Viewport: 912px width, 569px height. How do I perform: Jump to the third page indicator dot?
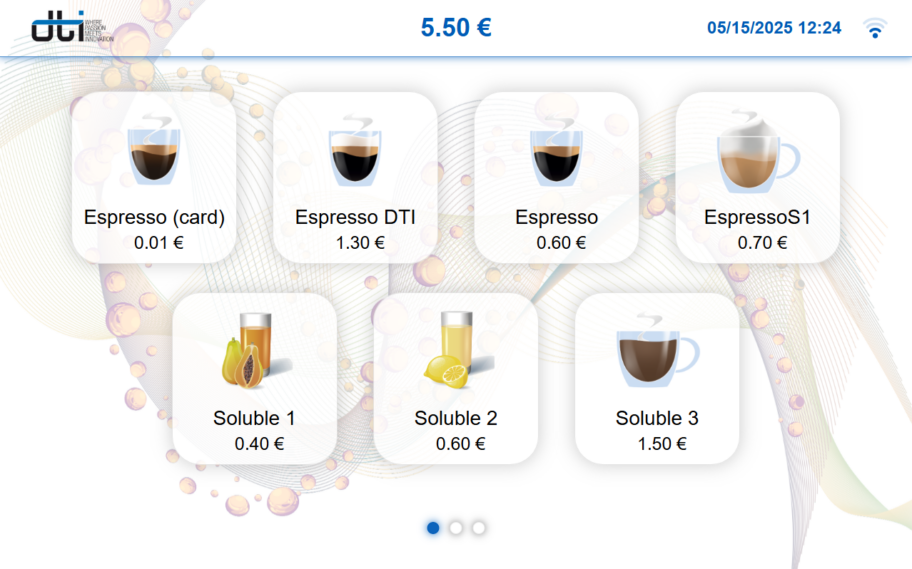(479, 528)
